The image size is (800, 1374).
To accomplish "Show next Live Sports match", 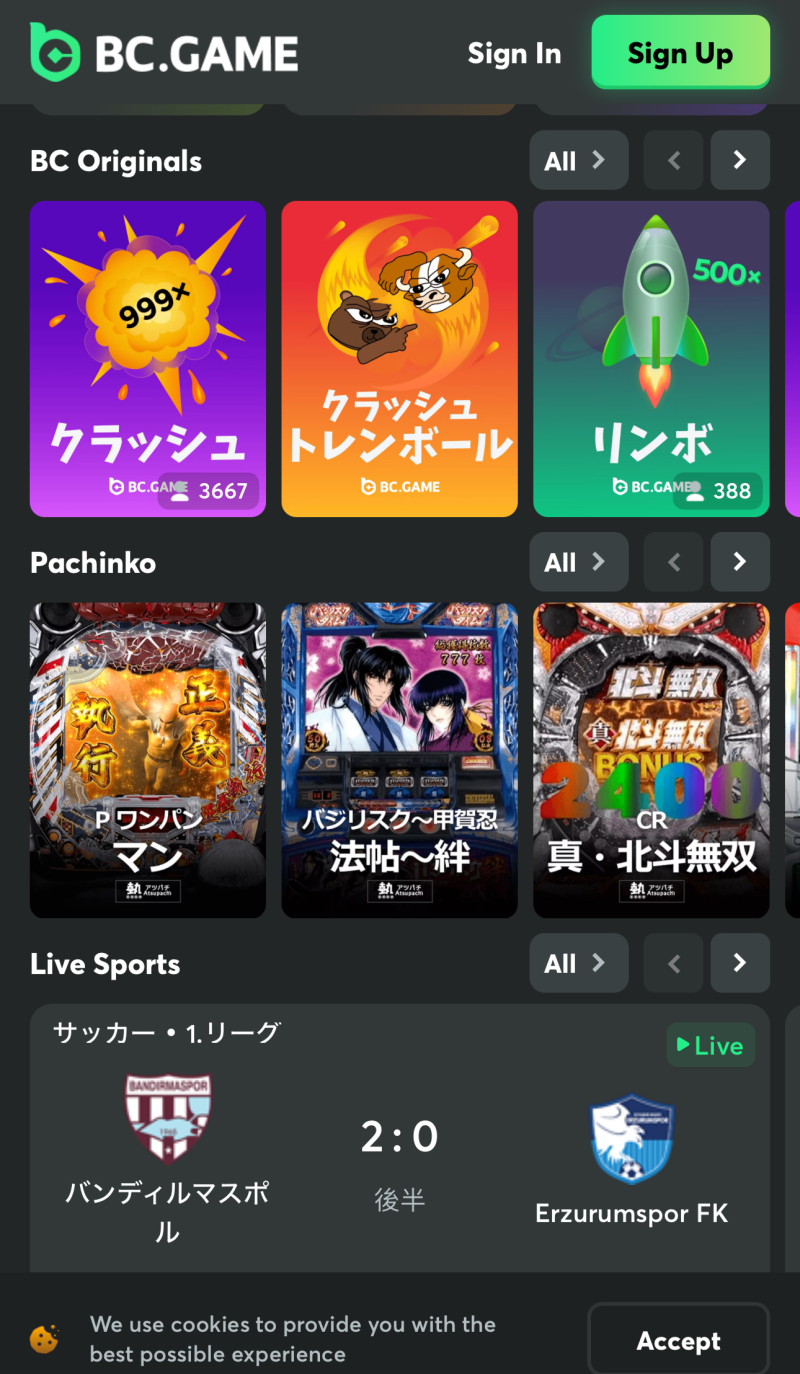I will [x=740, y=963].
